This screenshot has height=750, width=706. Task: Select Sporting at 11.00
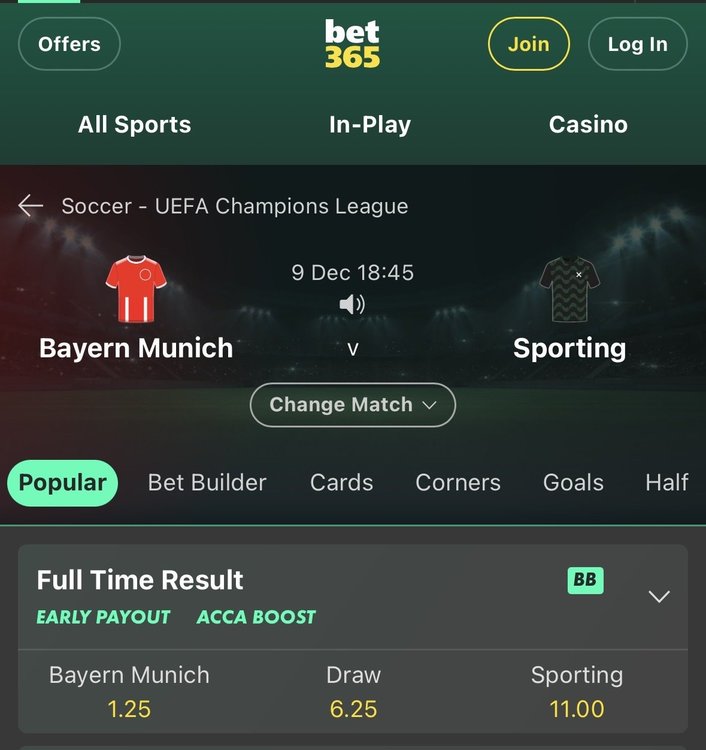[x=576, y=692]
